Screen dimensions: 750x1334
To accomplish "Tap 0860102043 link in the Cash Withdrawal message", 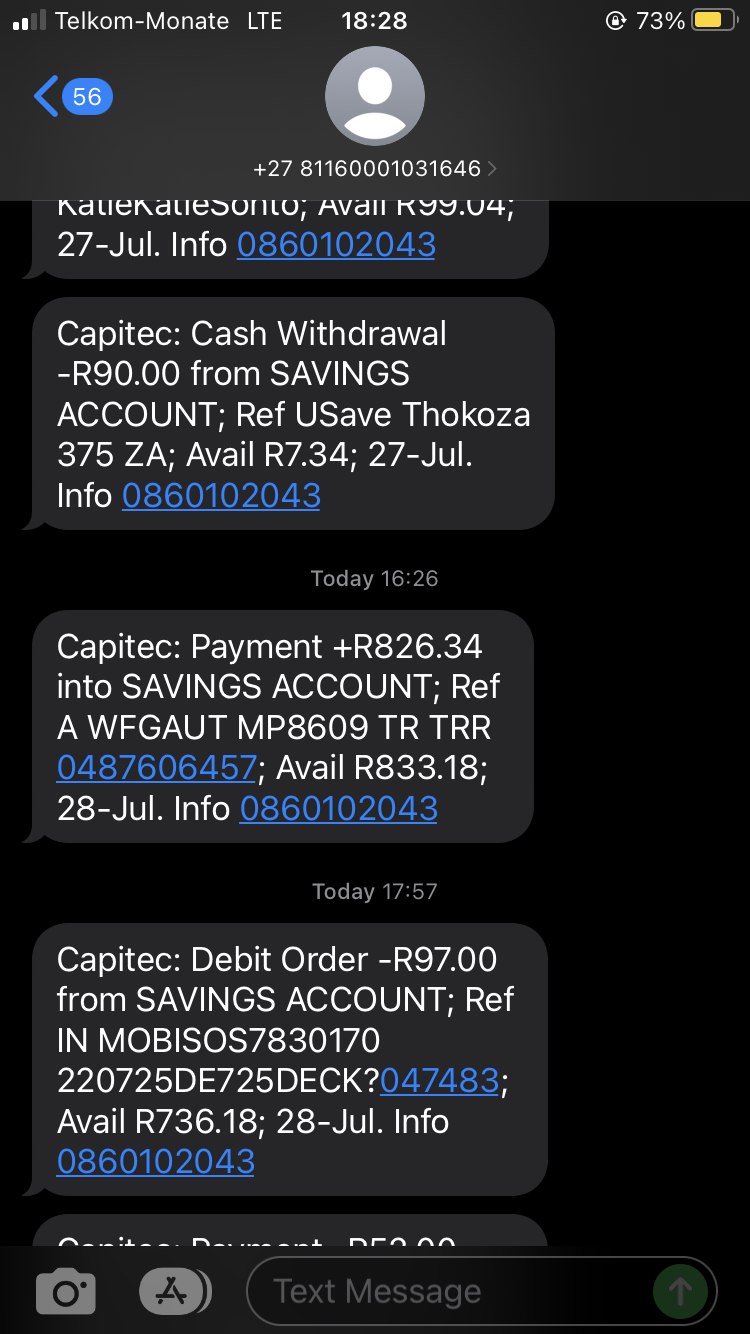I will 221,495.
